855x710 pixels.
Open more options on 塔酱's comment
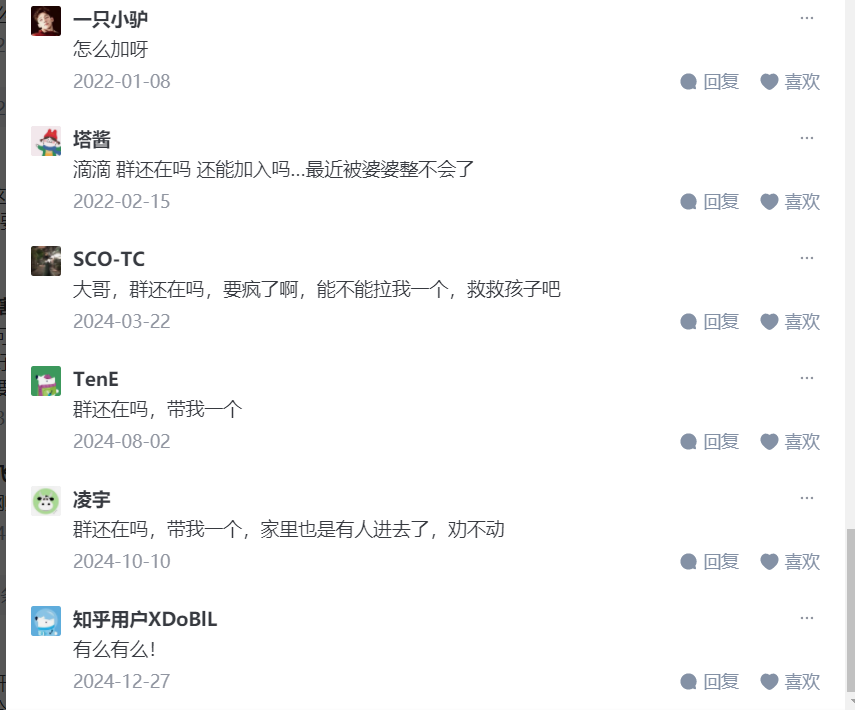pyautogui.click(x=807, y=138)
